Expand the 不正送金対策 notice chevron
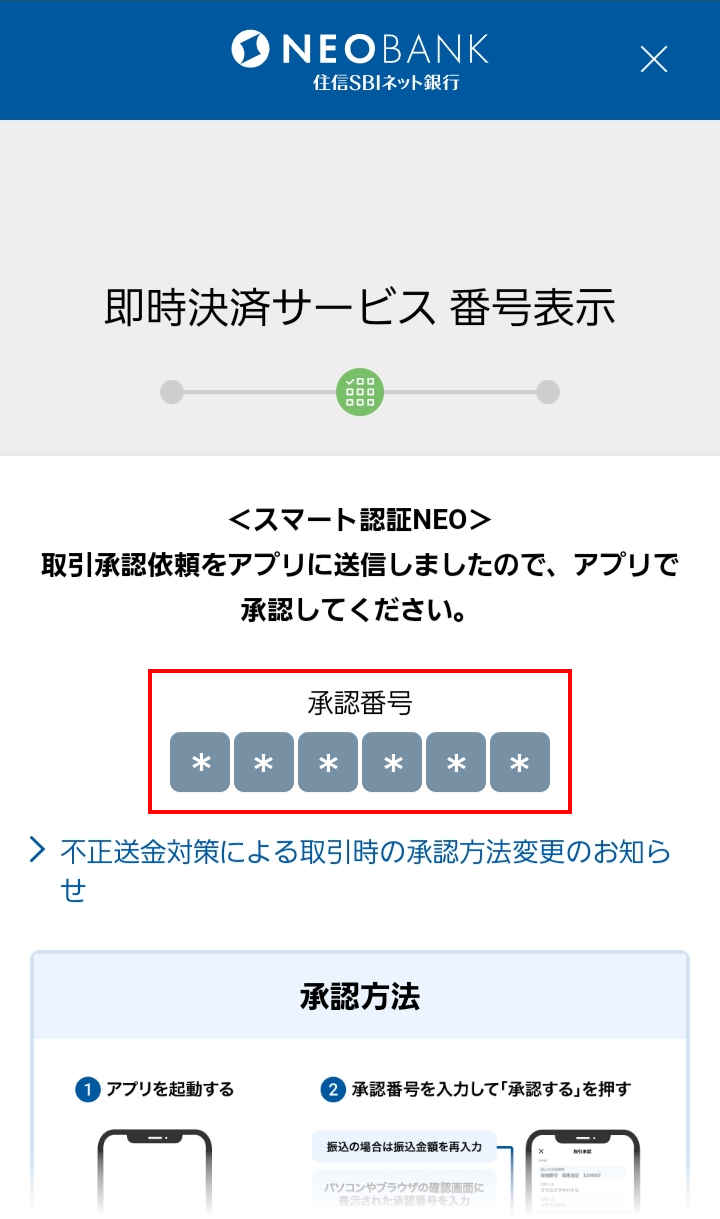This screenshot has height=1219, width=720. [36, 848]
